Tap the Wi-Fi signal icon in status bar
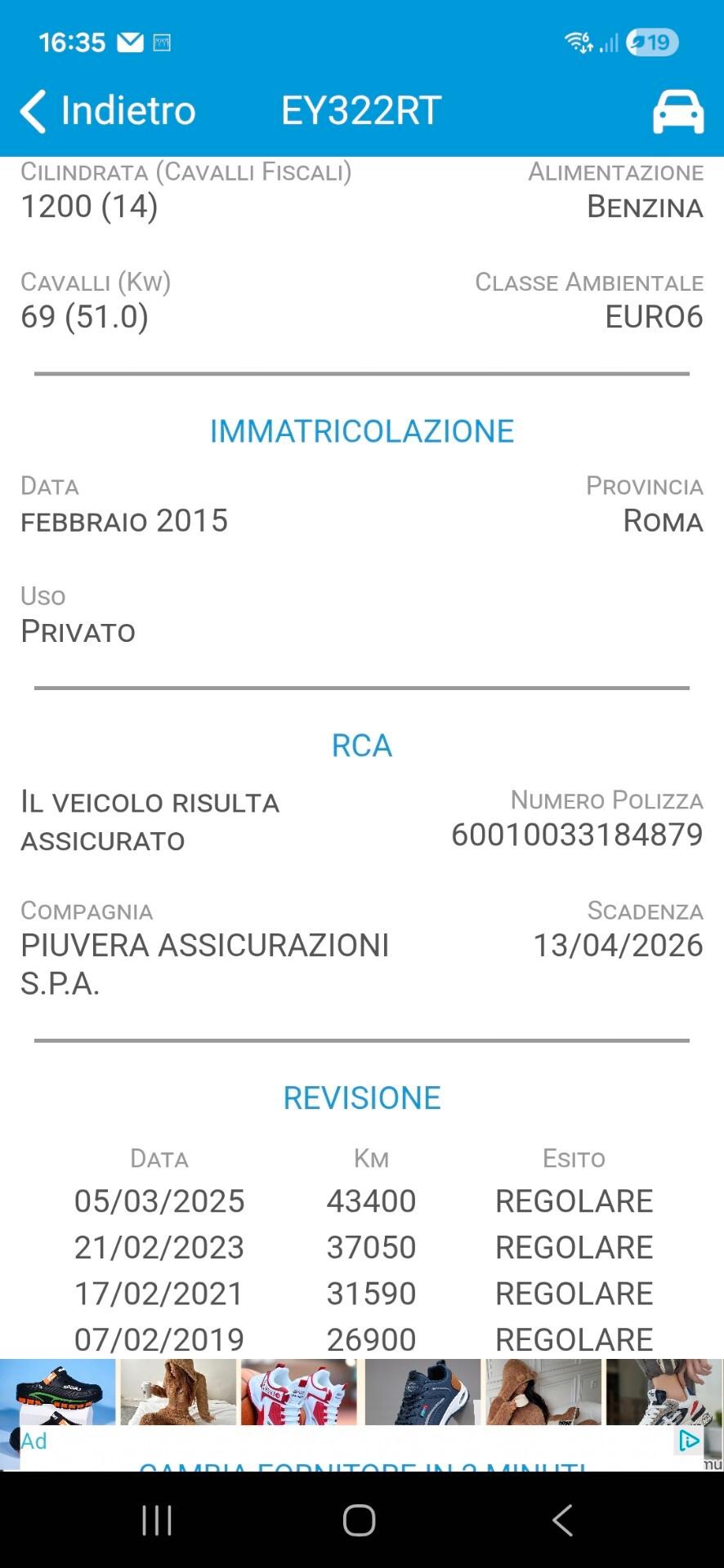Screen dimensions: 724x1568 577,41
